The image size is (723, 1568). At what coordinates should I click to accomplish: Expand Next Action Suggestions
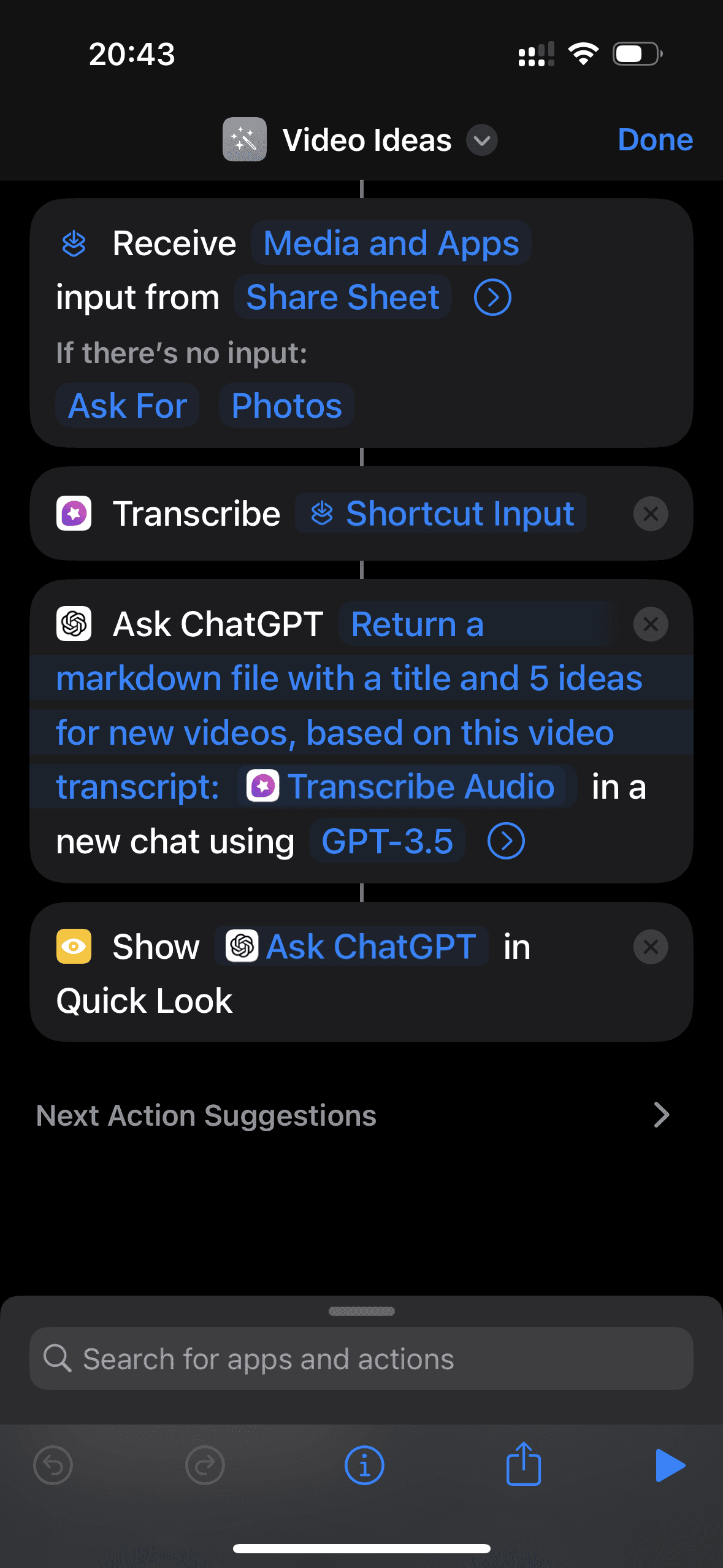pyautogui.click(x=660, y=1115)
